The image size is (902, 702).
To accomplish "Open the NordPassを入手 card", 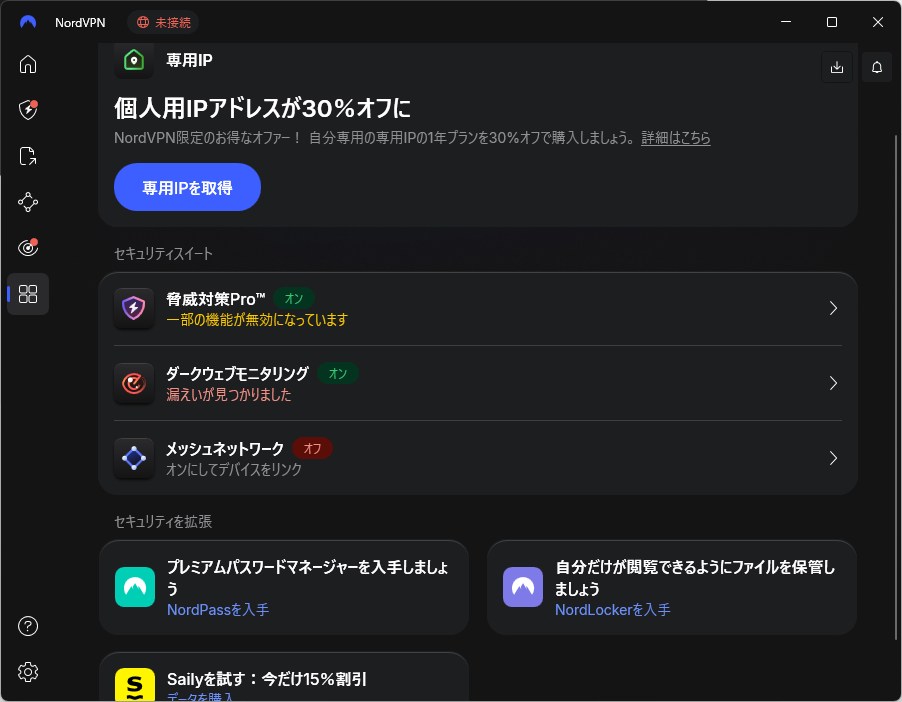I will (x=283, y=587).
